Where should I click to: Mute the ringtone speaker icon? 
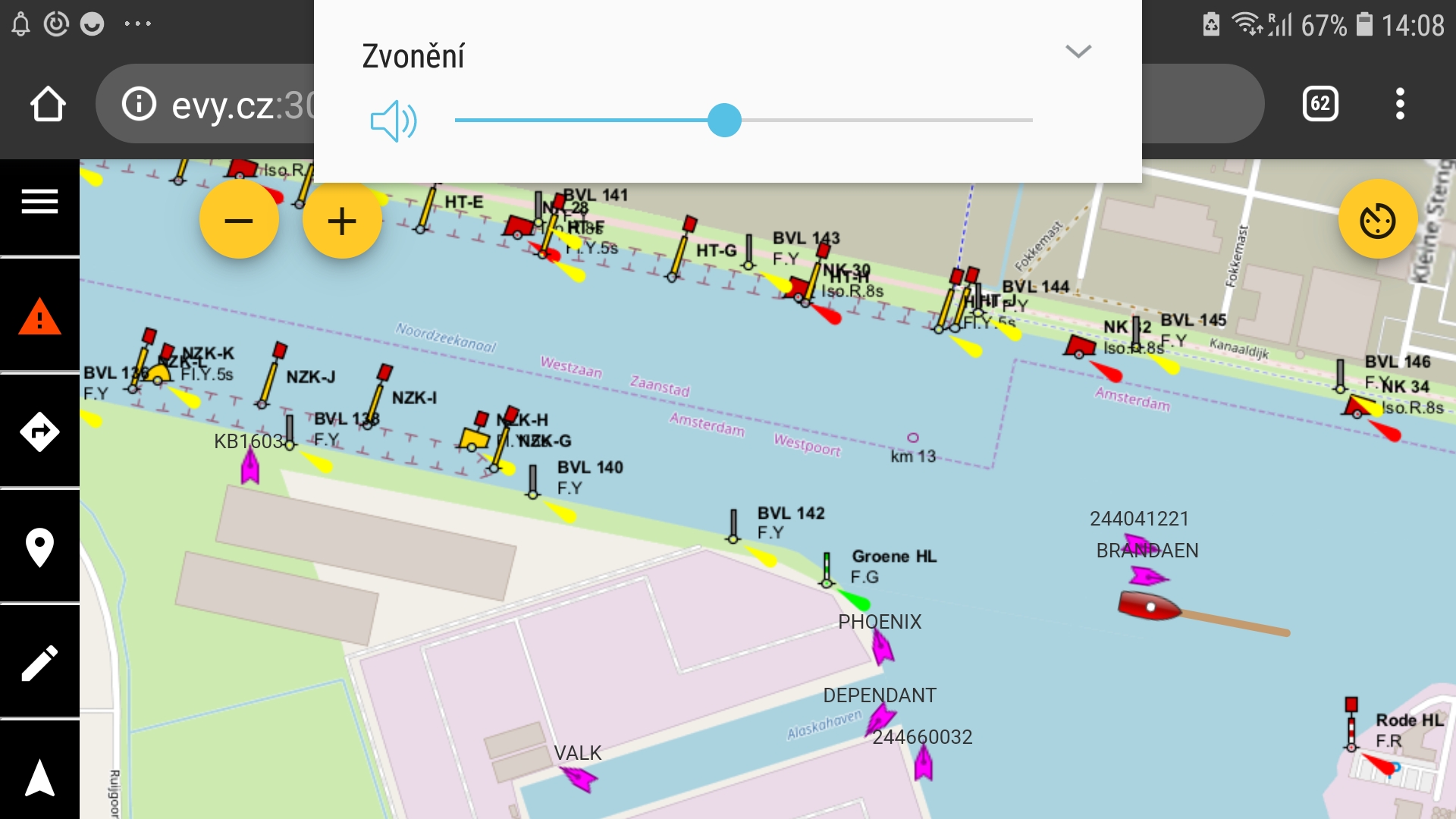[393, 121]
